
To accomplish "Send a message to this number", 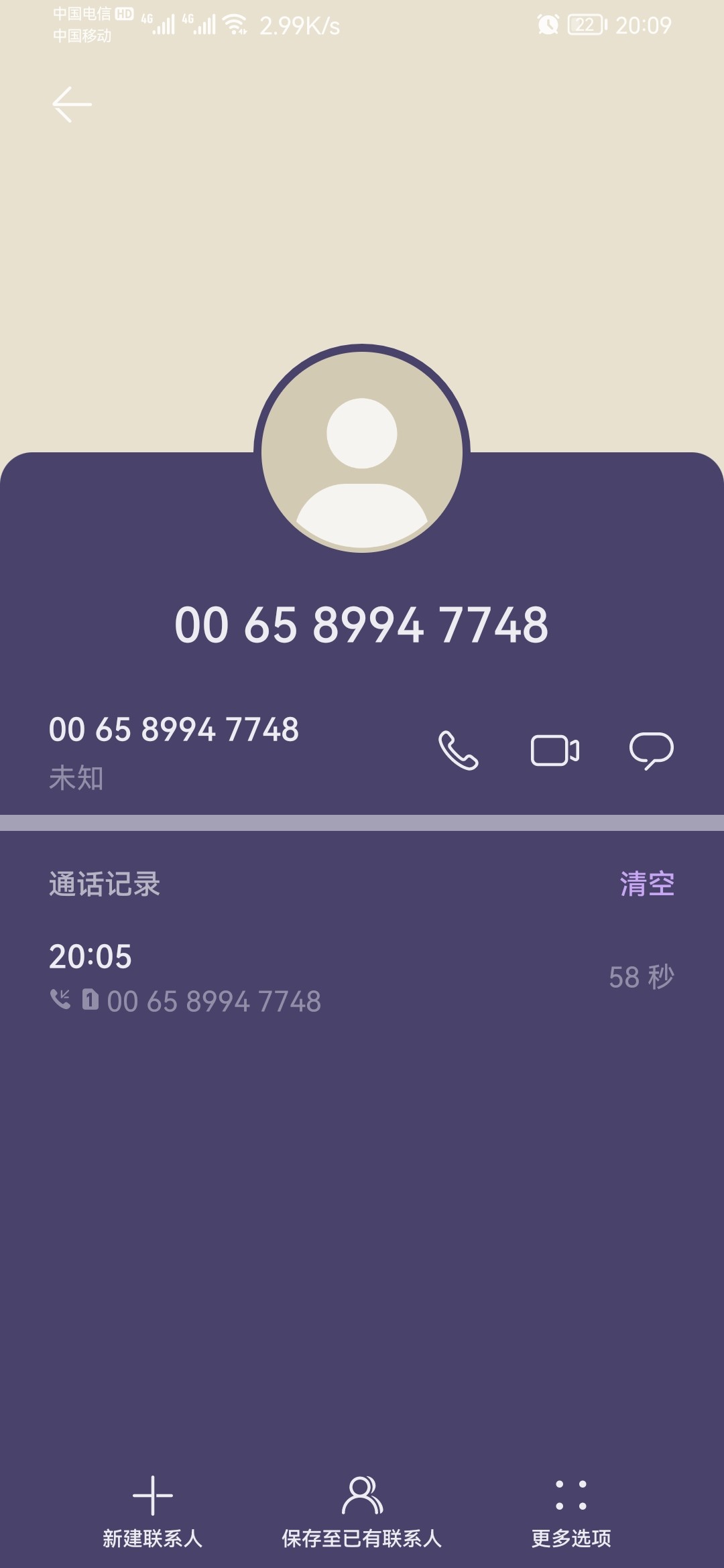I will point(651,750).
